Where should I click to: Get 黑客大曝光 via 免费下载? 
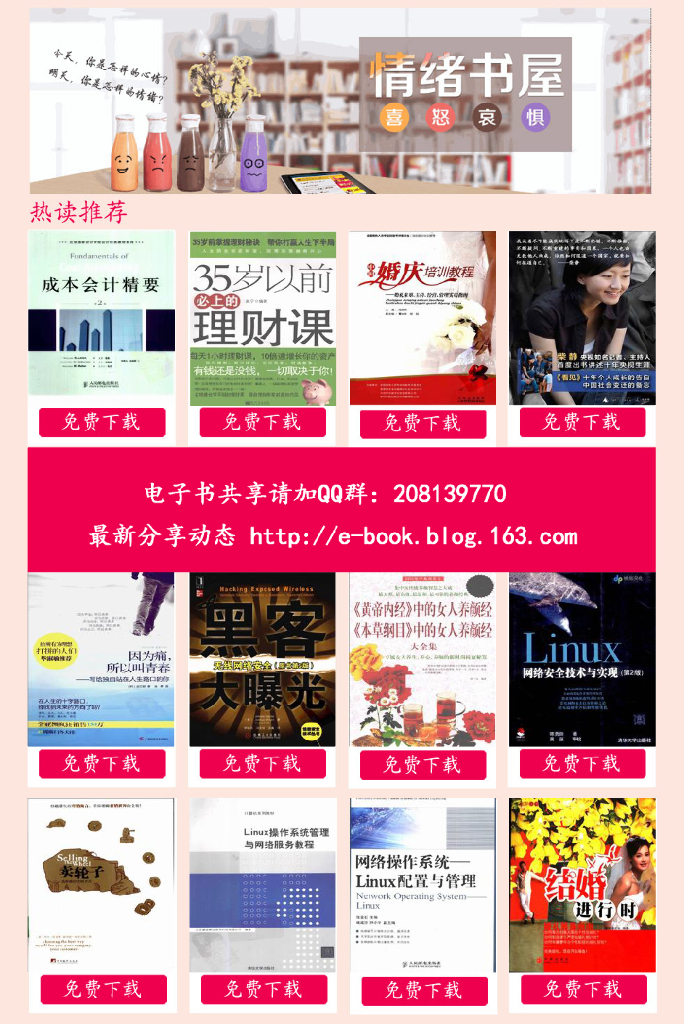pos(263,763)
